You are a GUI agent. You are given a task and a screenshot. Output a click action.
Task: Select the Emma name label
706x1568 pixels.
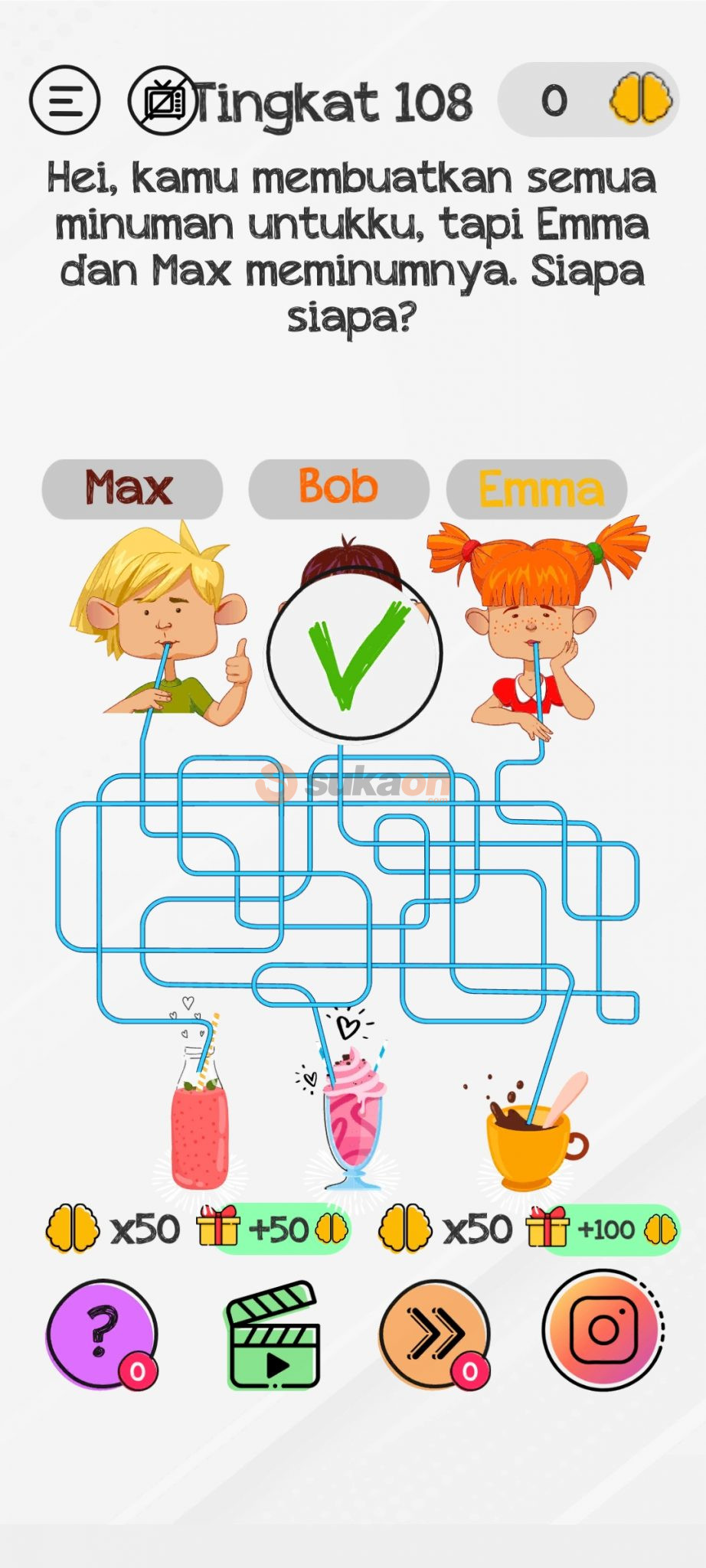tap(538, 488)
